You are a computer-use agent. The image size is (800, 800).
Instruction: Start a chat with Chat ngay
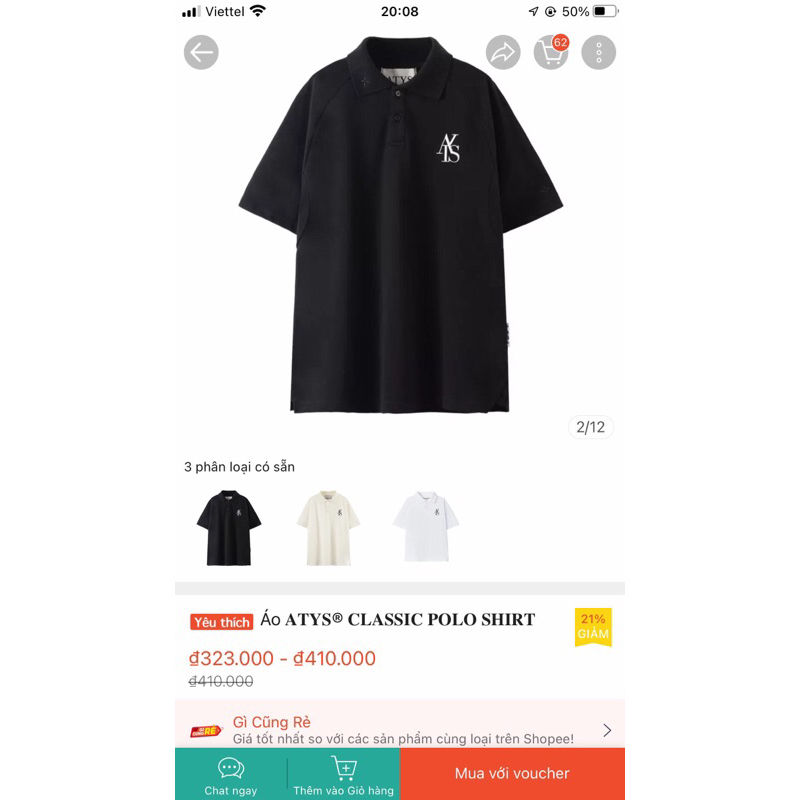(x=231, y=775)
